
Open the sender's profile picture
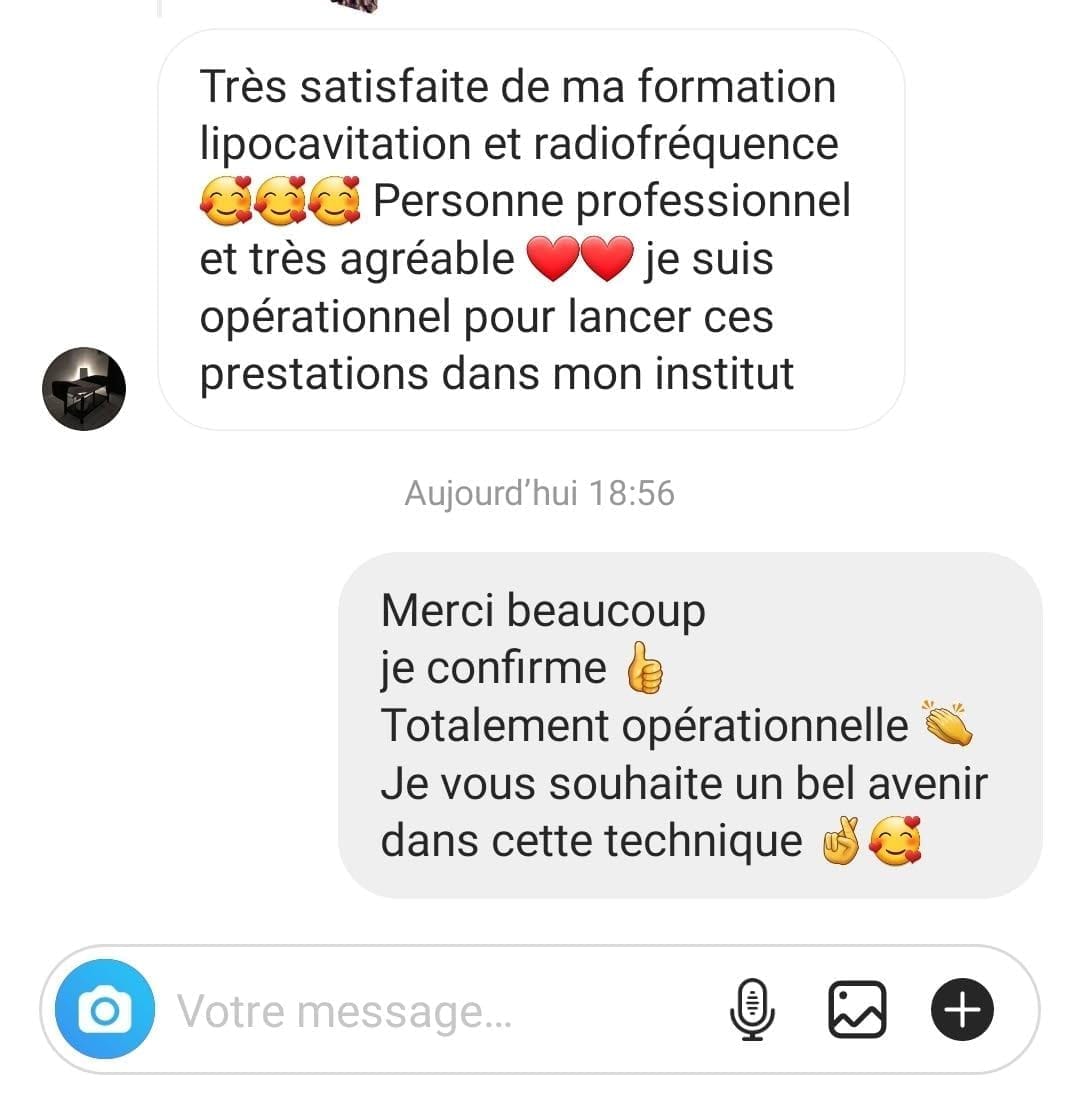[x=84, y=389]
